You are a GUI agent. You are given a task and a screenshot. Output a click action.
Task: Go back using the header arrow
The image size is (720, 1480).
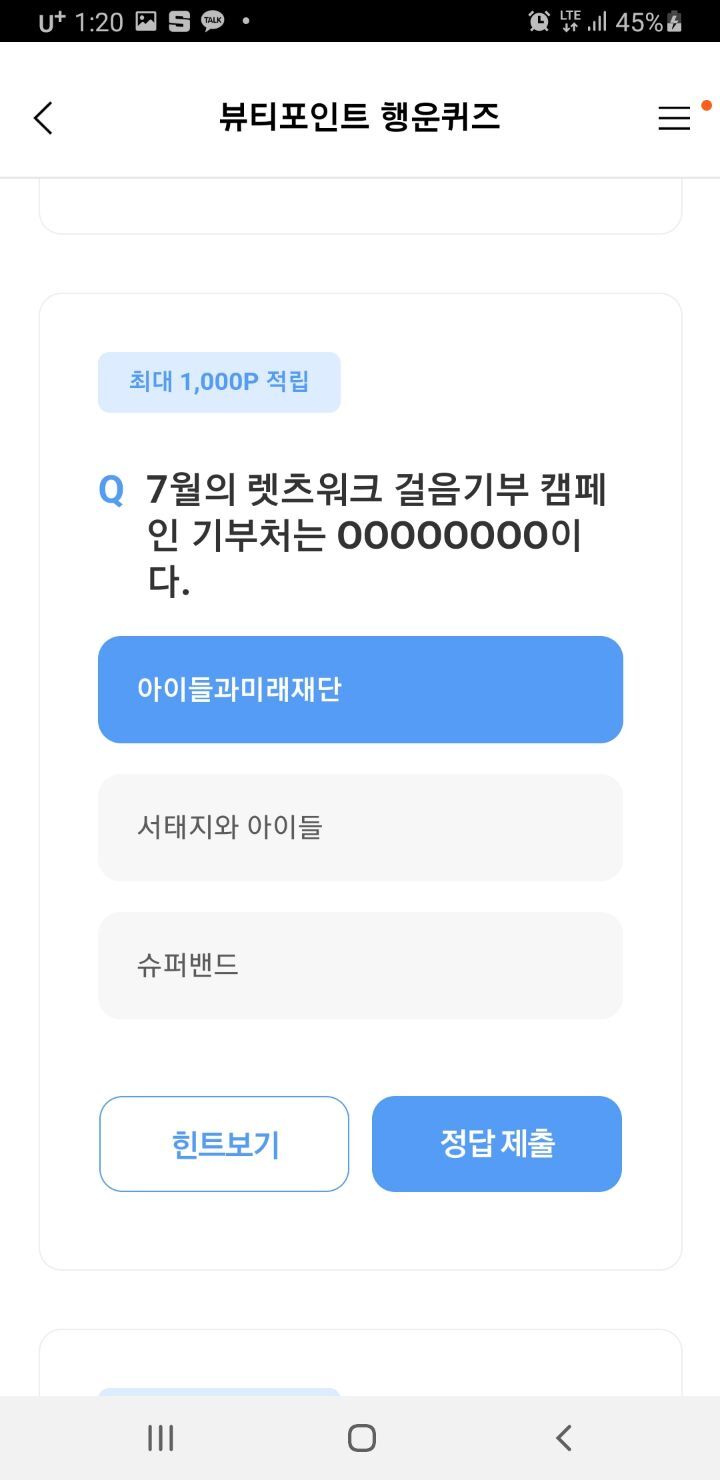coord(42,118)
